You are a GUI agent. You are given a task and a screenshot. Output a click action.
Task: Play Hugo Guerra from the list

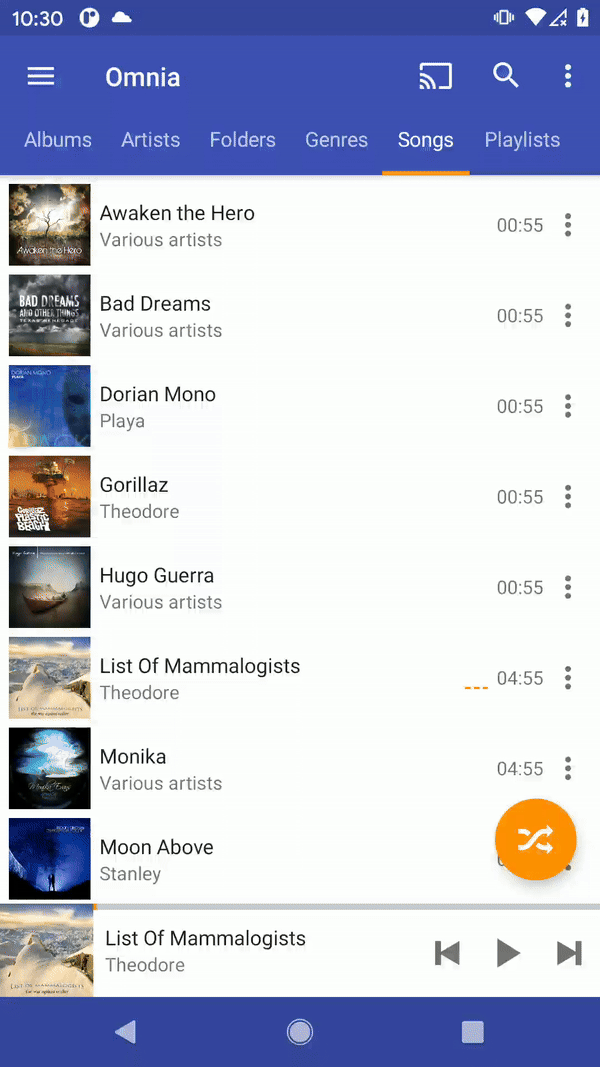pos(250,588)
